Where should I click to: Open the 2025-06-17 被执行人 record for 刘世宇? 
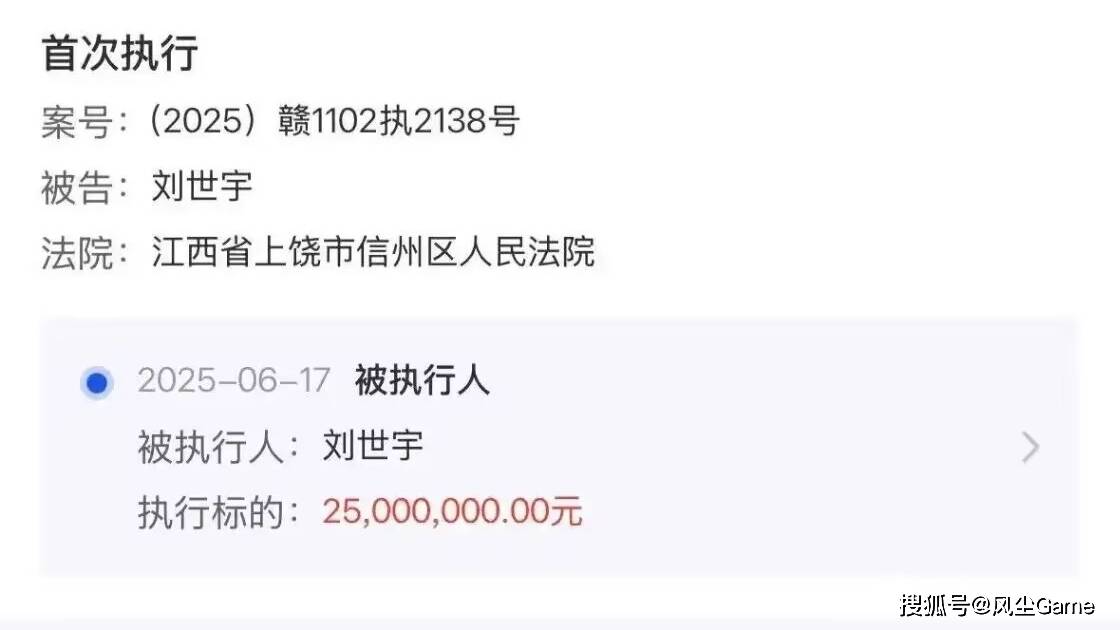[x=1030, y=448]
